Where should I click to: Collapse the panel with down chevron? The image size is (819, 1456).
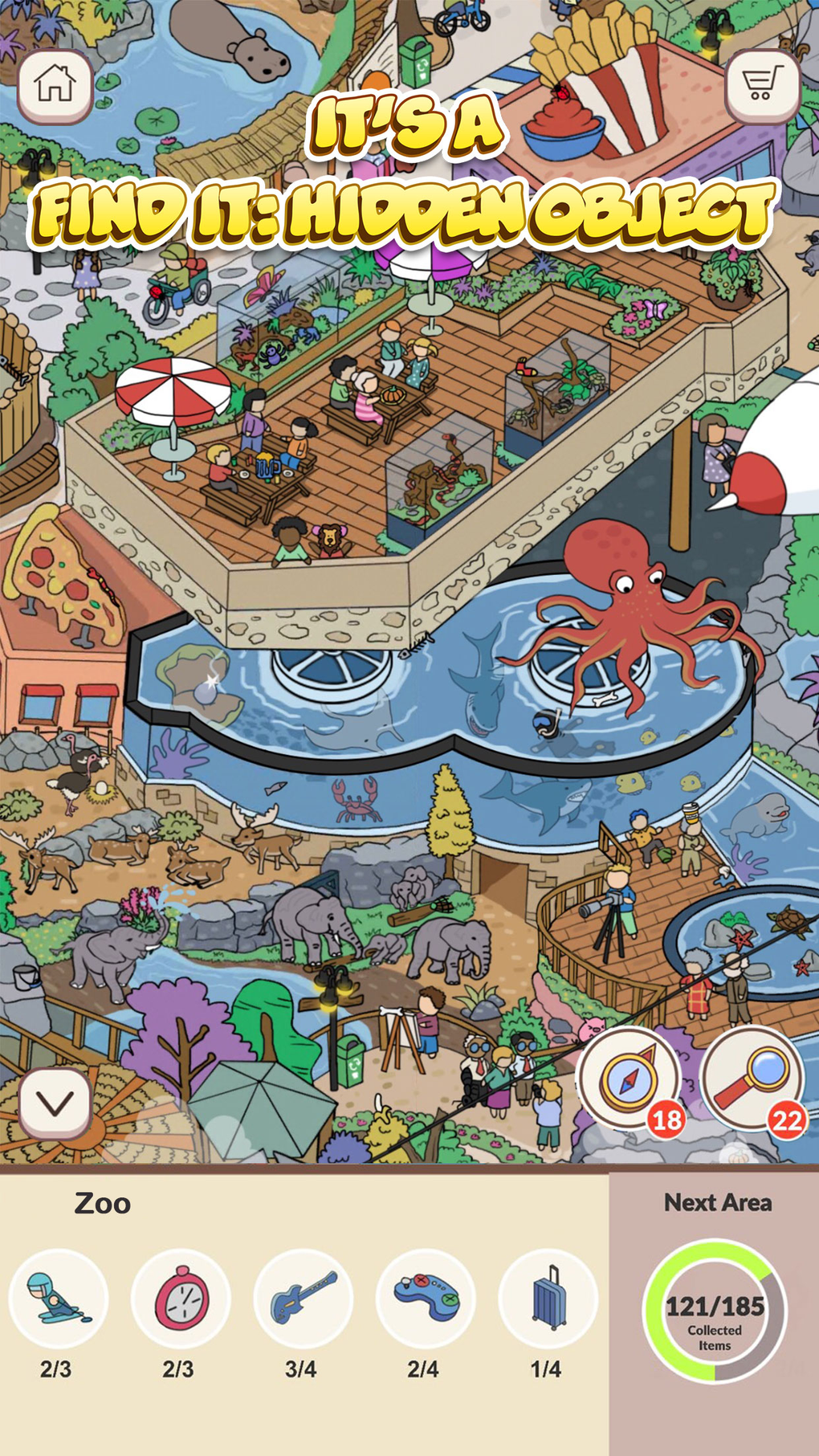[x=55, y=1103]
